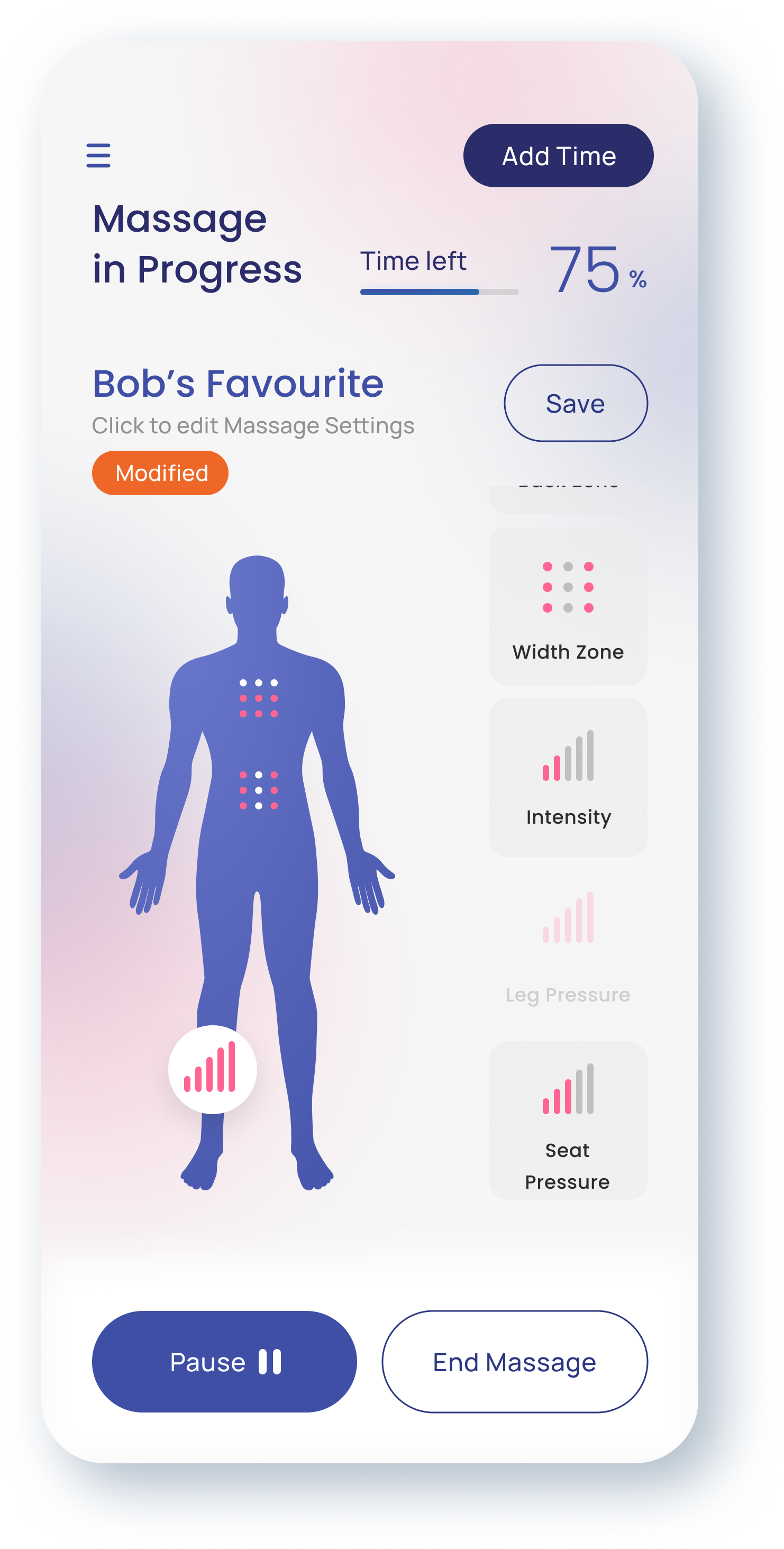Open the Seat Pressure setting

point(568,1119)
